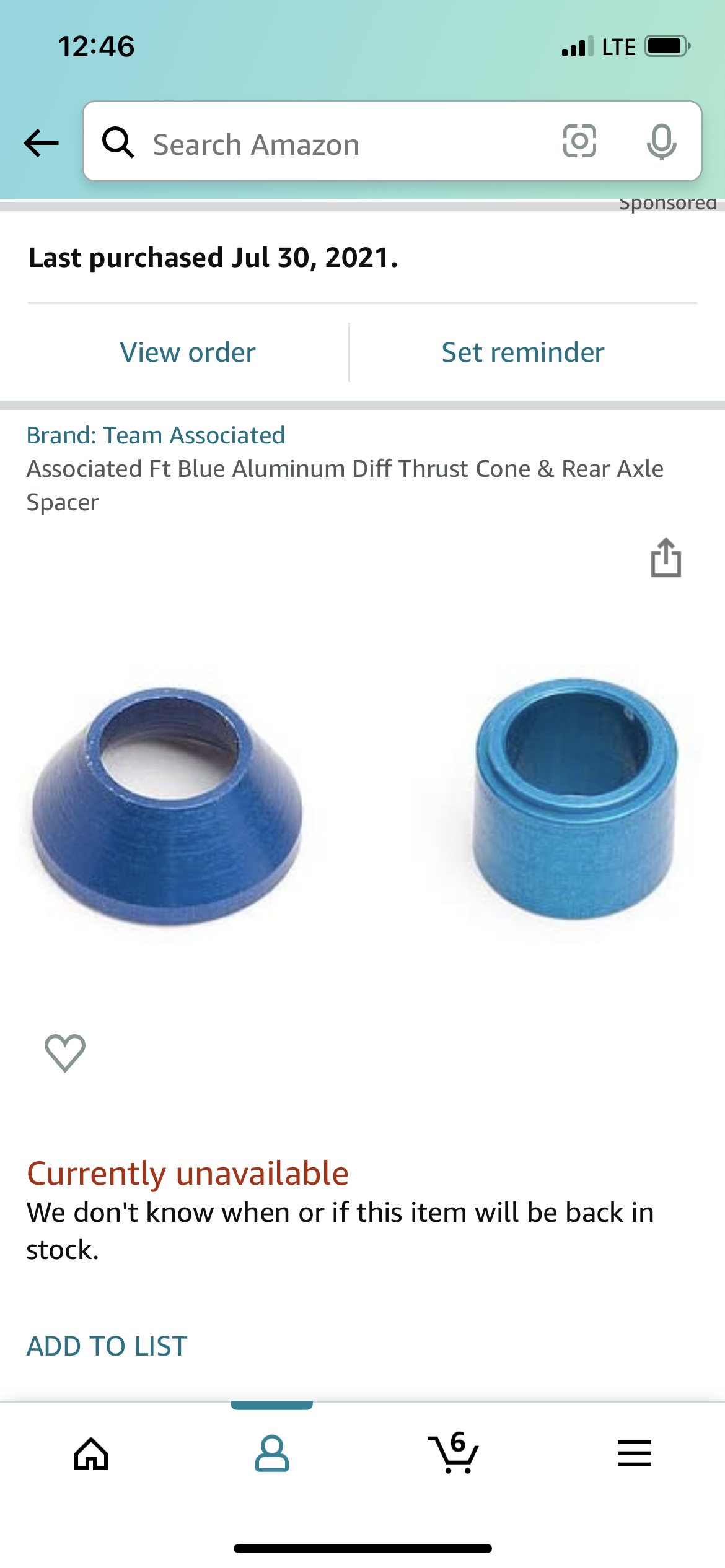Select Set reminder
725x1568 pixels.
[523, 352]
